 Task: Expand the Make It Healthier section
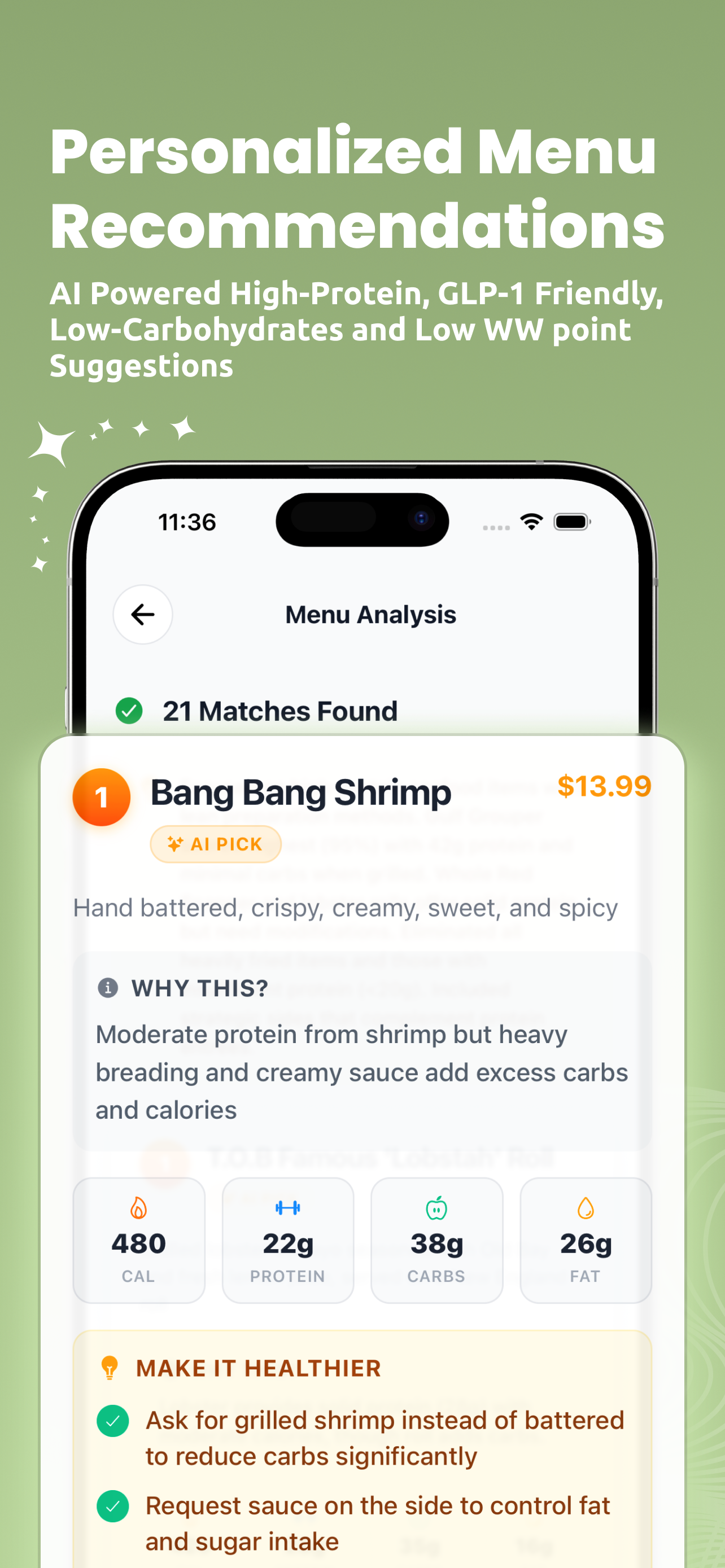click(x=259, y=1368)
